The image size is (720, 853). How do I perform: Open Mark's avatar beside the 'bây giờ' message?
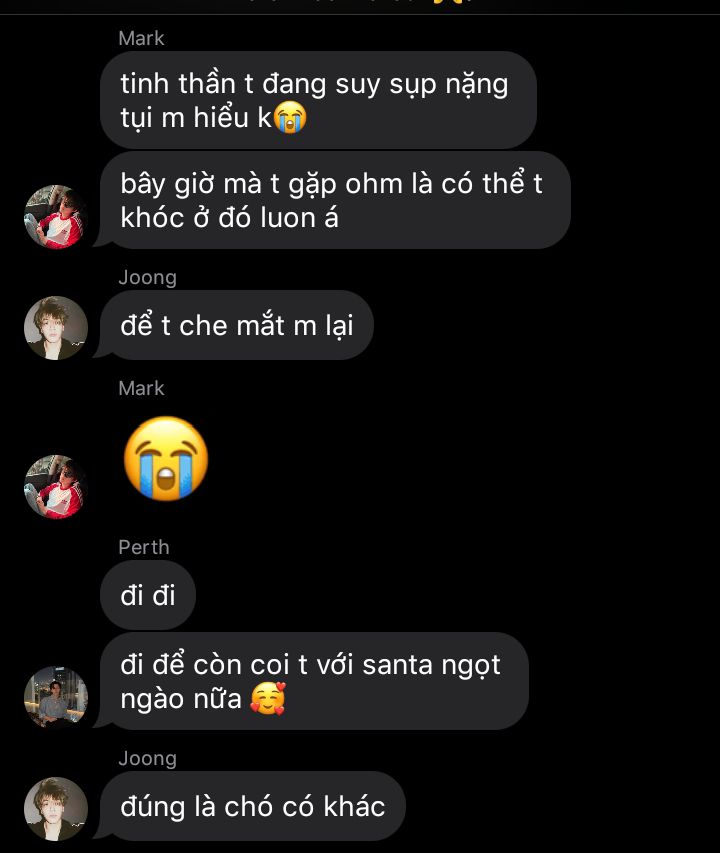click(56, 217)
